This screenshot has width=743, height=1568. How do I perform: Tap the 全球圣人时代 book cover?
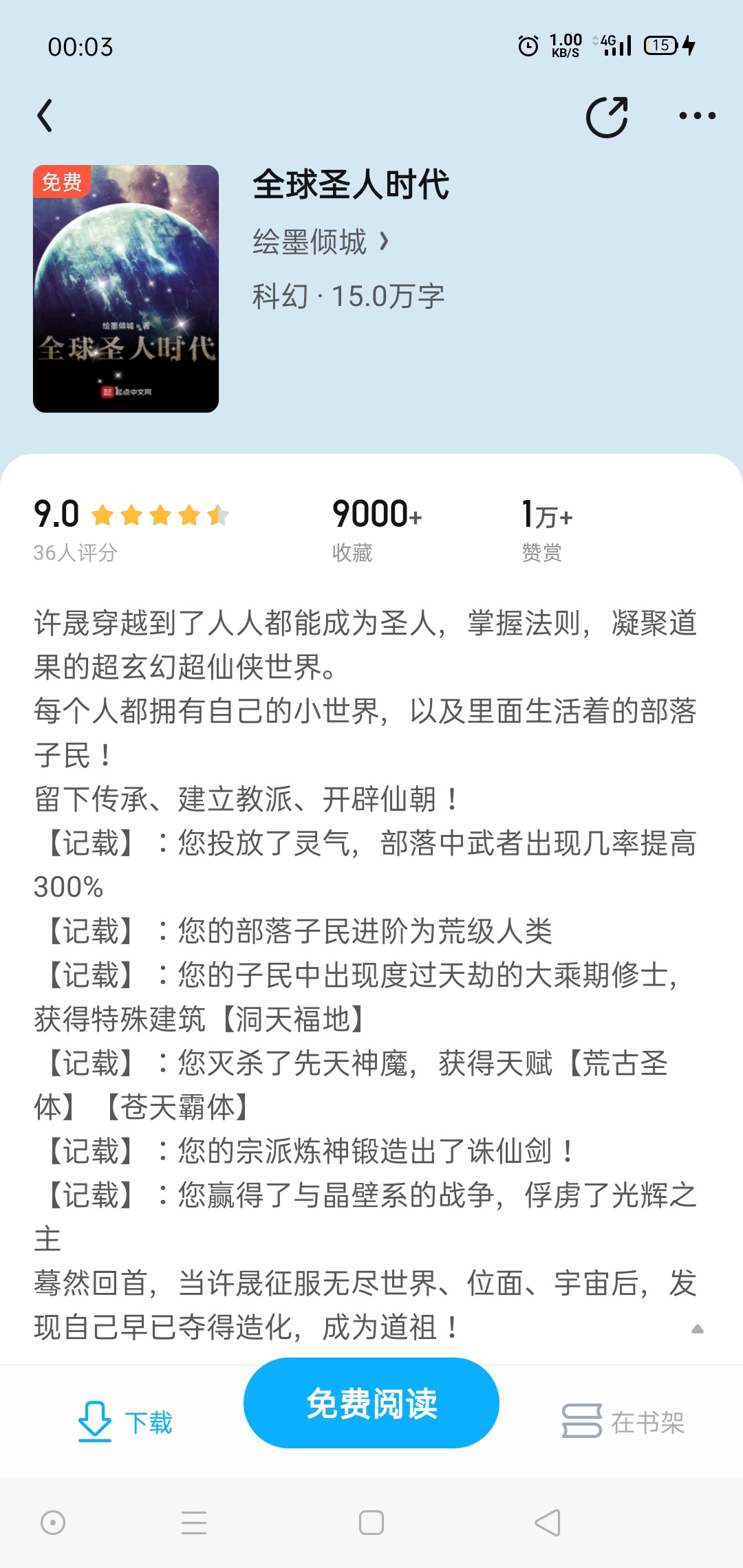(126, 289)
